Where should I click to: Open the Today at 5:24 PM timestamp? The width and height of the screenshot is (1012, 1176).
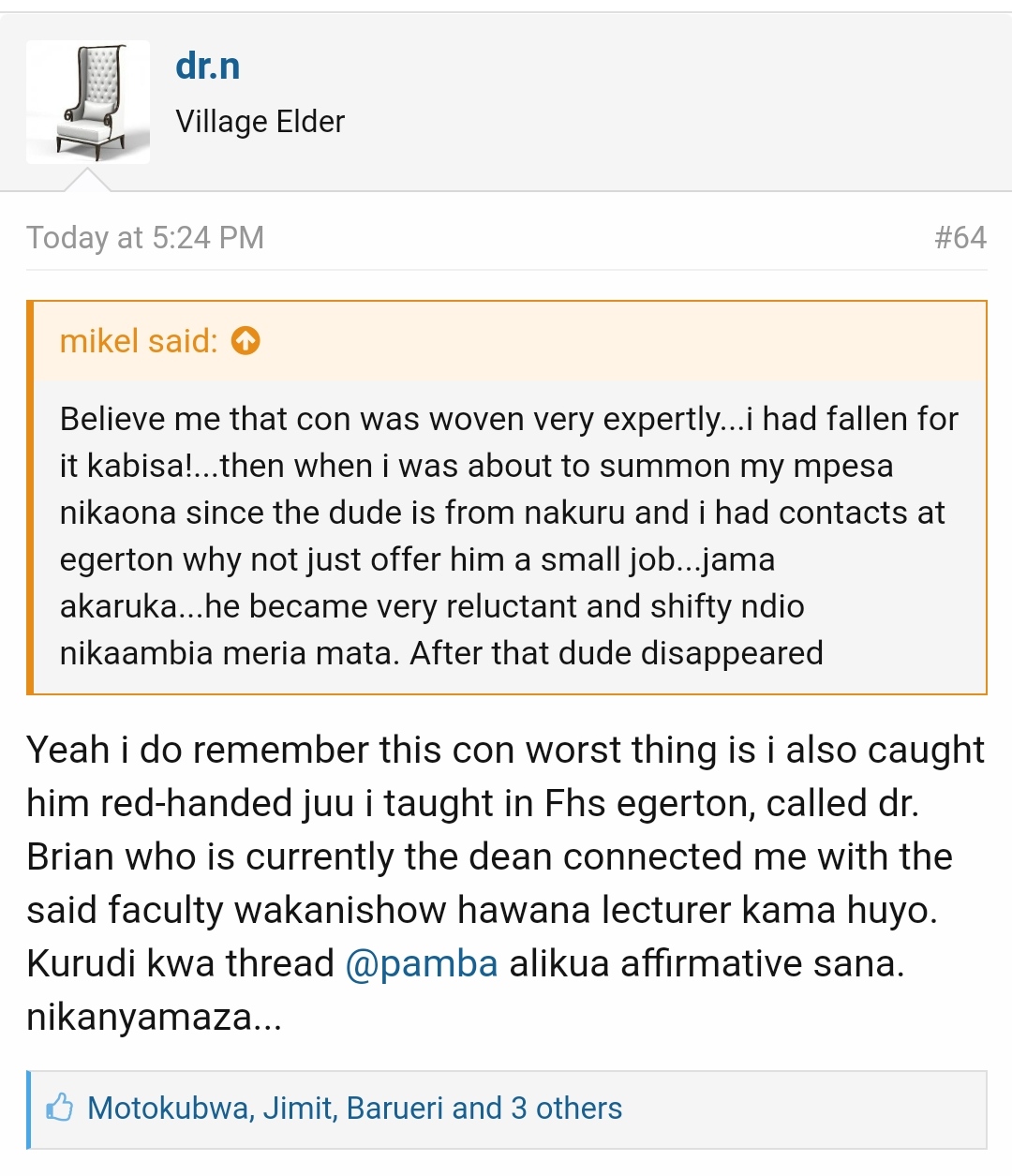pos(145,237)
